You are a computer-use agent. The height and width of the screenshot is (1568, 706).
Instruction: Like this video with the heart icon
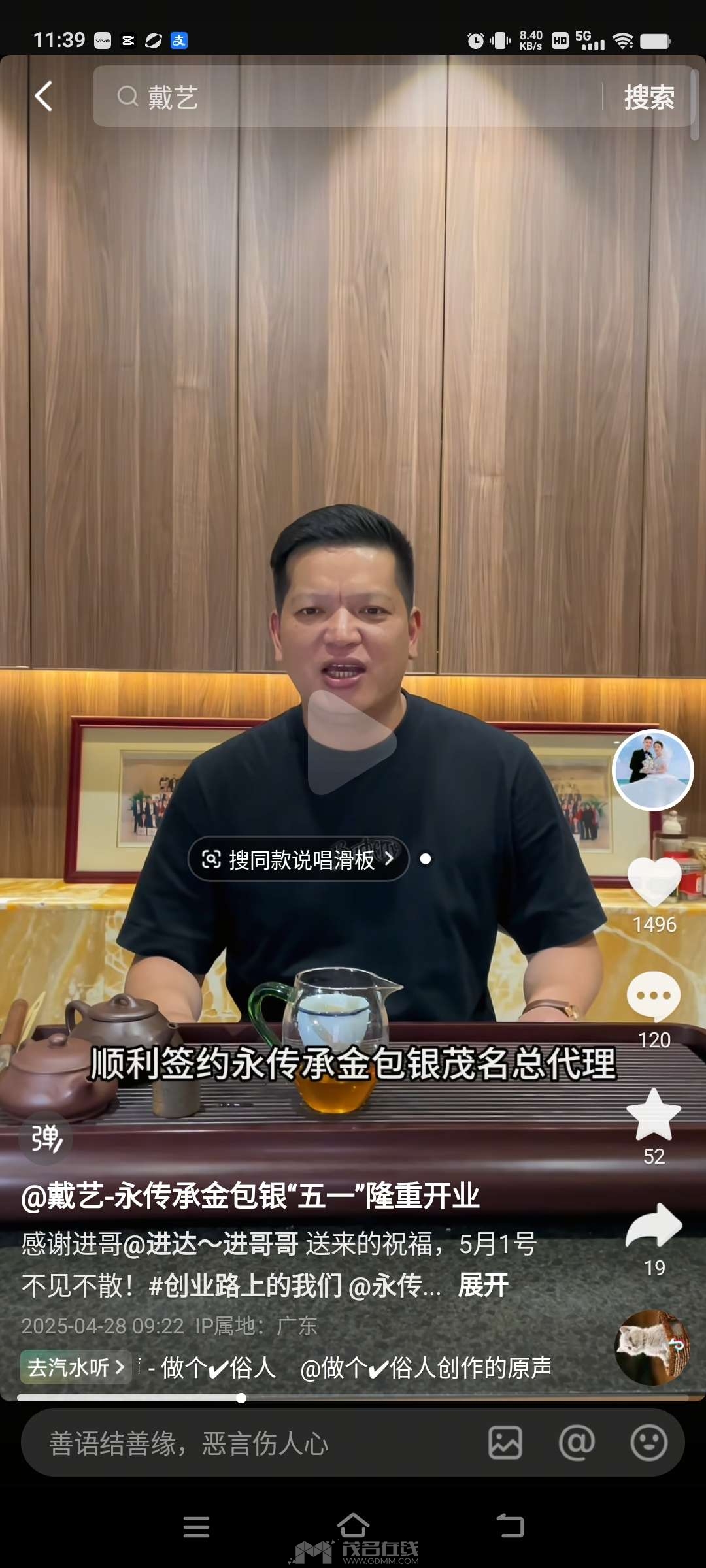[654, 882]
